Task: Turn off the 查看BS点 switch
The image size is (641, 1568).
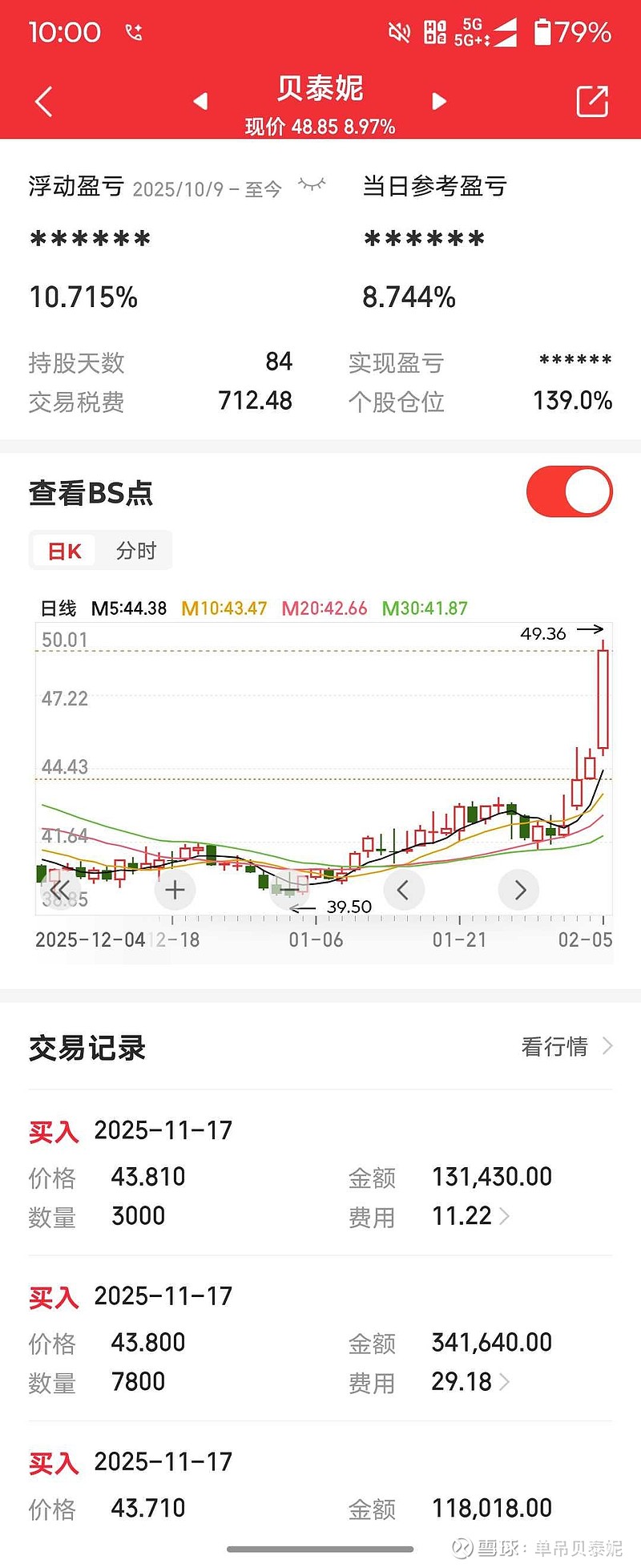Action: (569, 491)
